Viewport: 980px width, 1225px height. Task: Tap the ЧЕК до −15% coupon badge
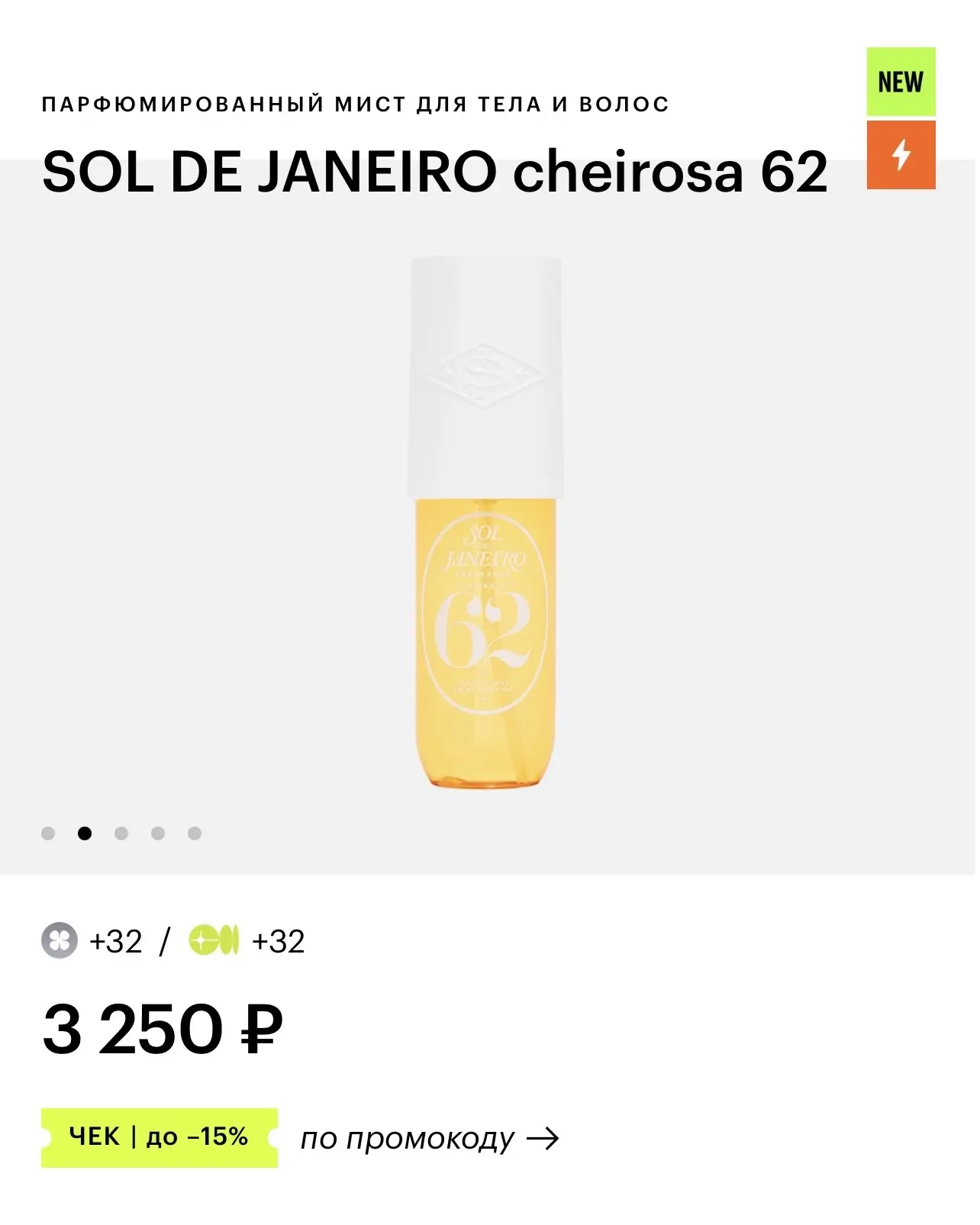pyautogui.click(x=159, y=1137)
